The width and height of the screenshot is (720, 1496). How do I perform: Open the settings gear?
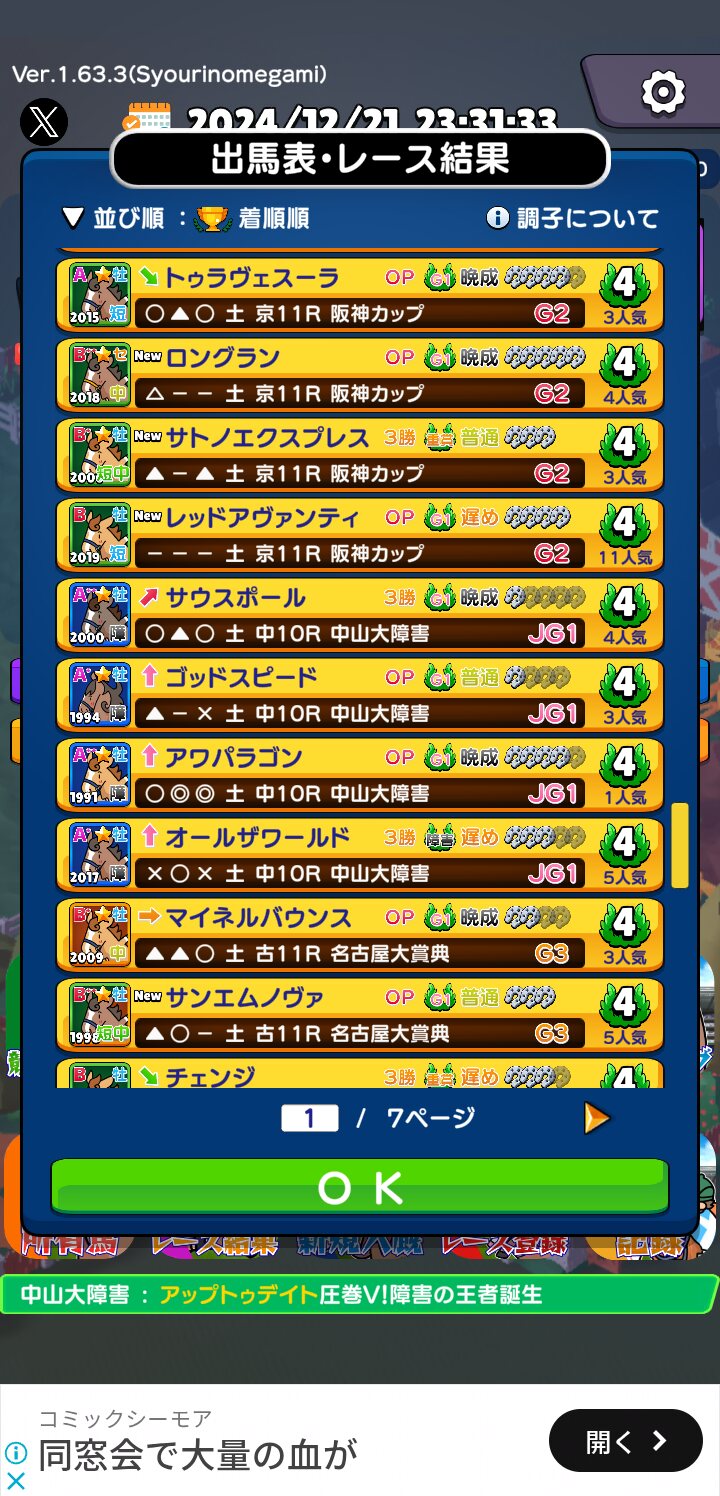pos(662,93)
